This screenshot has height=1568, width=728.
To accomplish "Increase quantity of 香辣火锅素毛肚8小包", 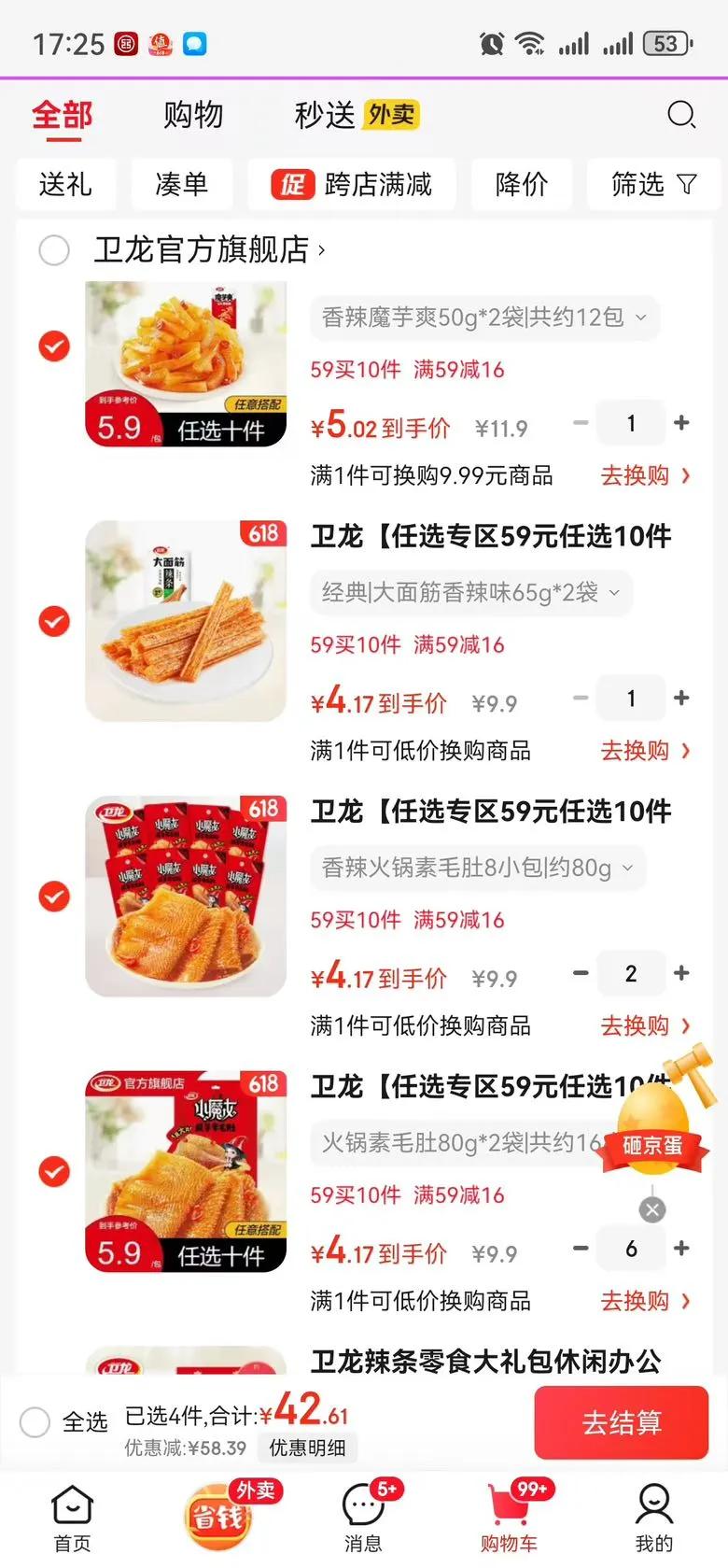I will click(682, 973).
